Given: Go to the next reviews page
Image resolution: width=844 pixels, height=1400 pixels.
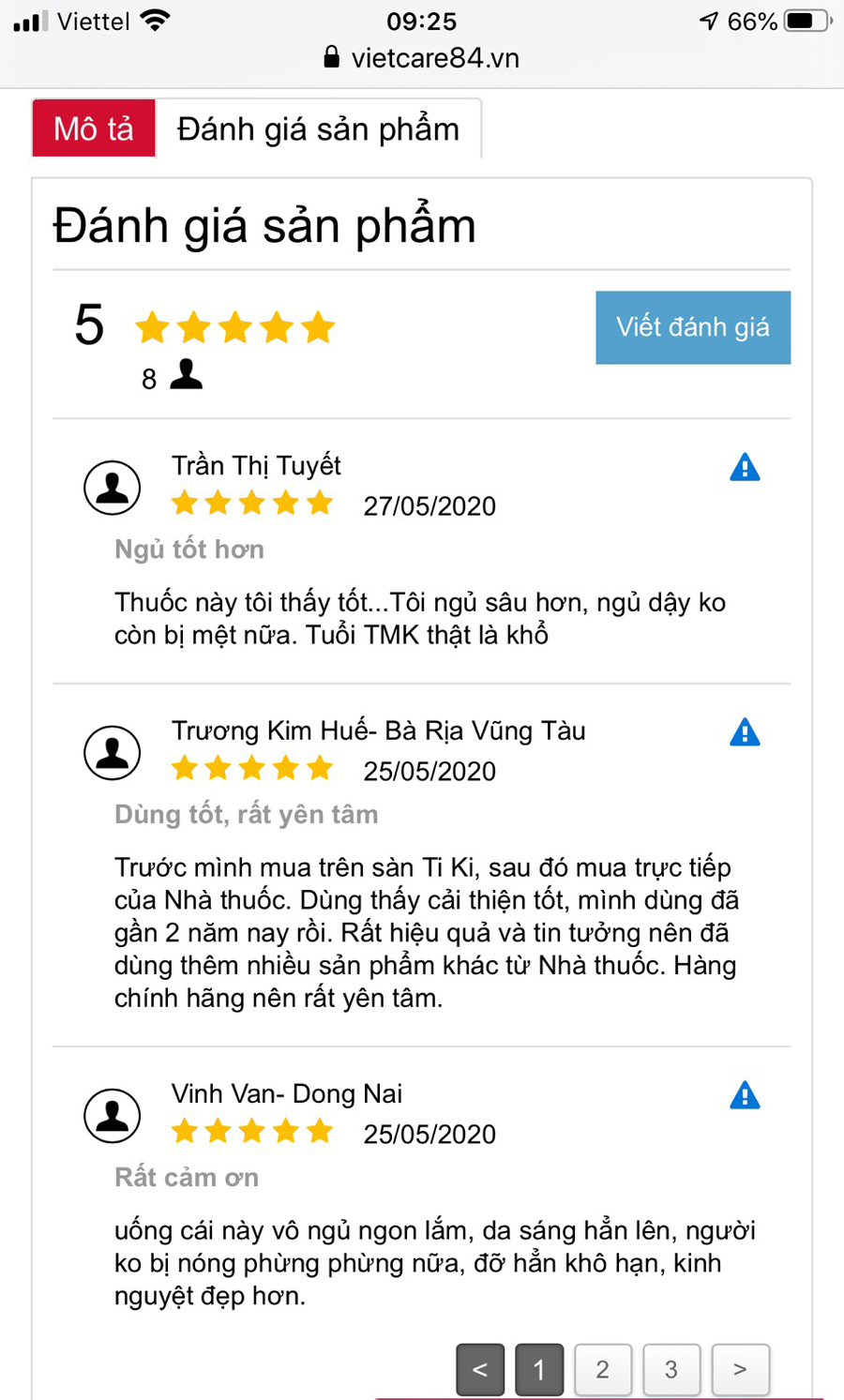Looking at the screenshot, I should (x=740, y=1370).
